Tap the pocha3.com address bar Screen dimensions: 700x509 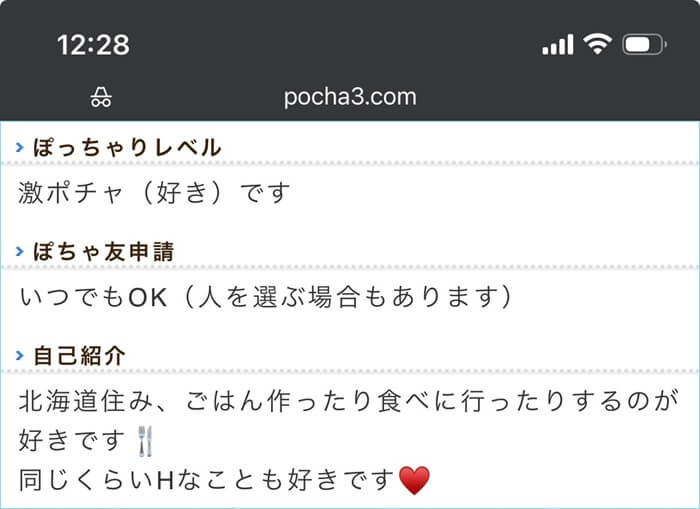[x=350, y=97]
